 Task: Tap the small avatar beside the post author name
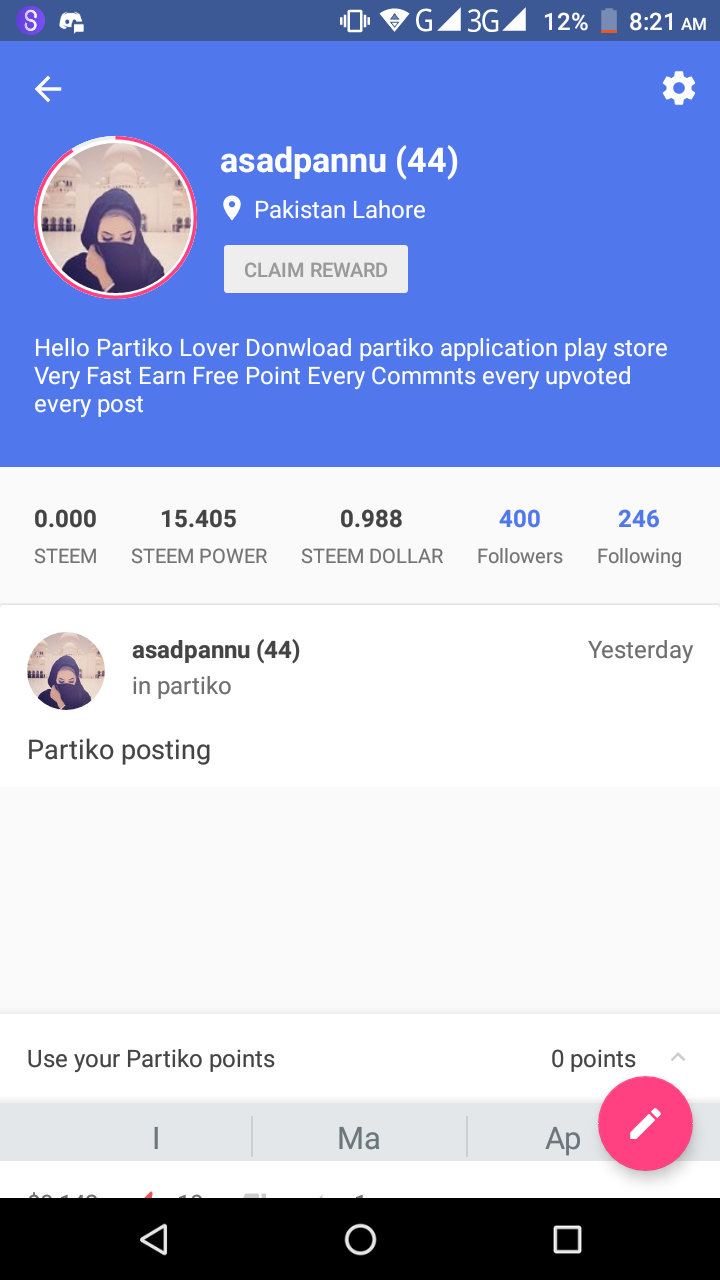[65, 670]
